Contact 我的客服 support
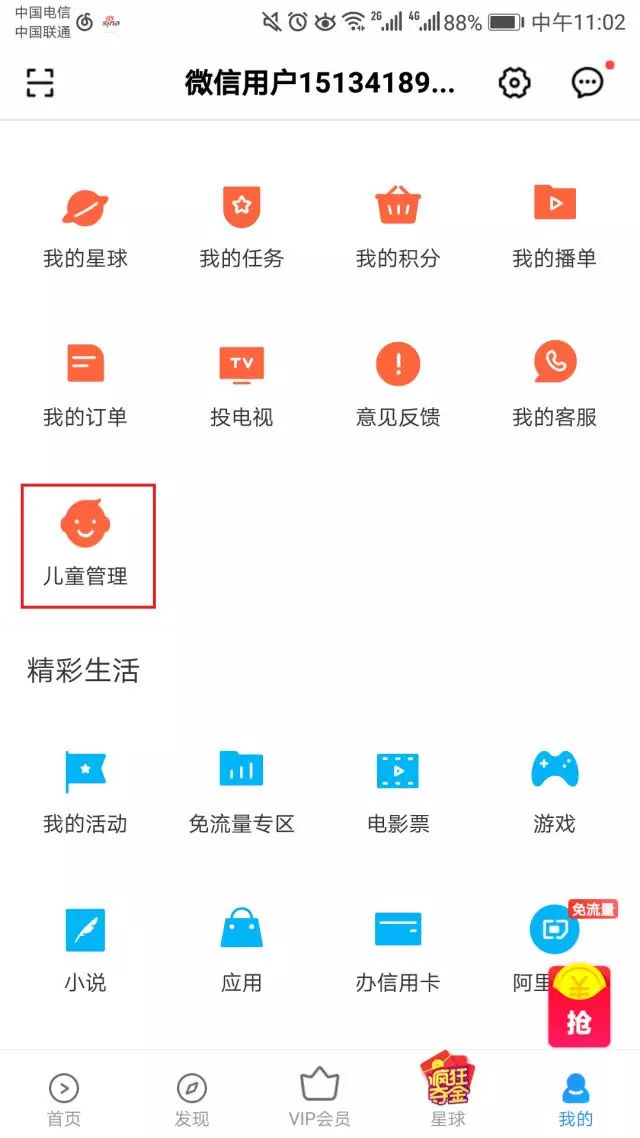 tap(554, 383)
